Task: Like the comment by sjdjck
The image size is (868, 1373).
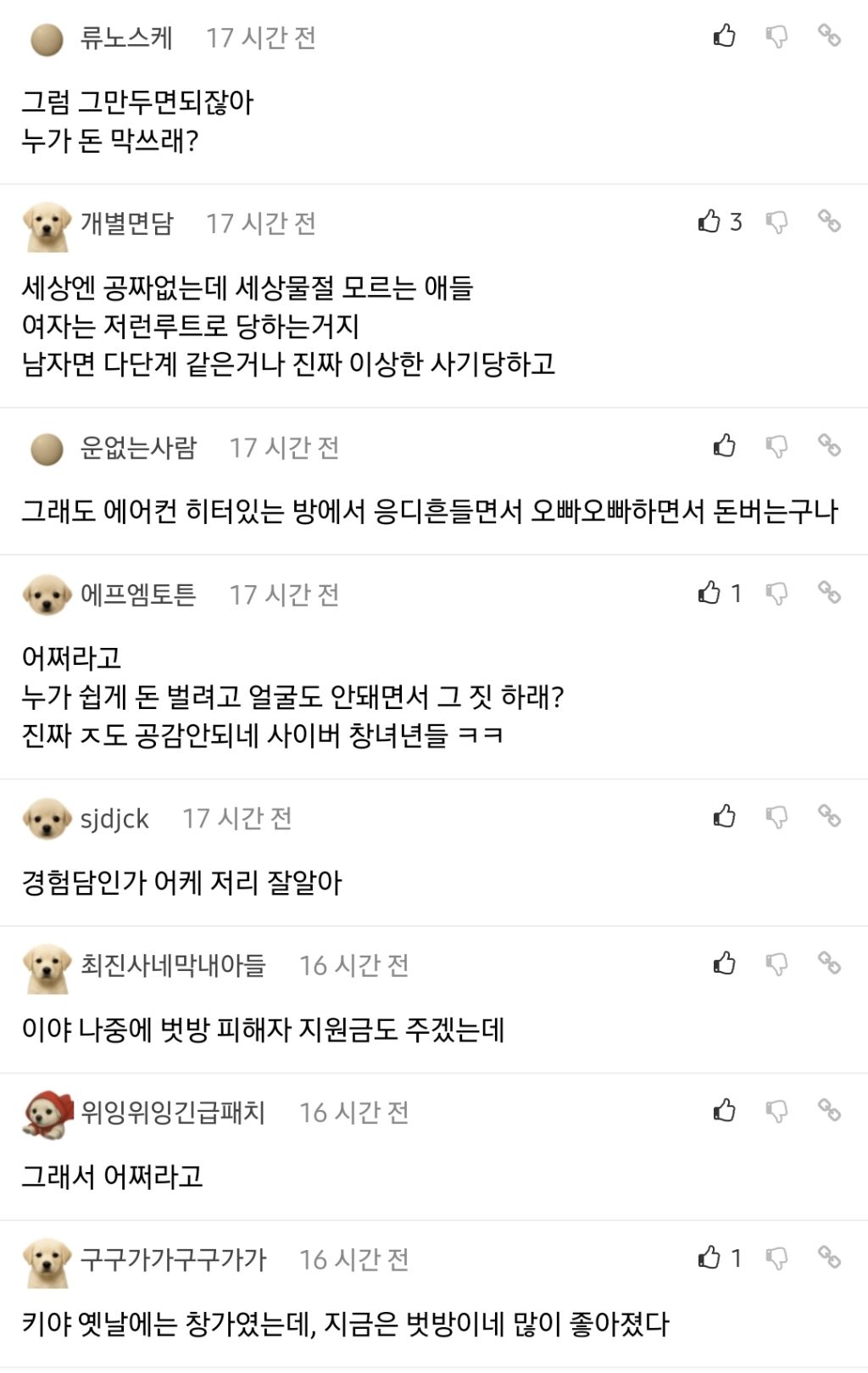Action: click(x=724, y=816)
